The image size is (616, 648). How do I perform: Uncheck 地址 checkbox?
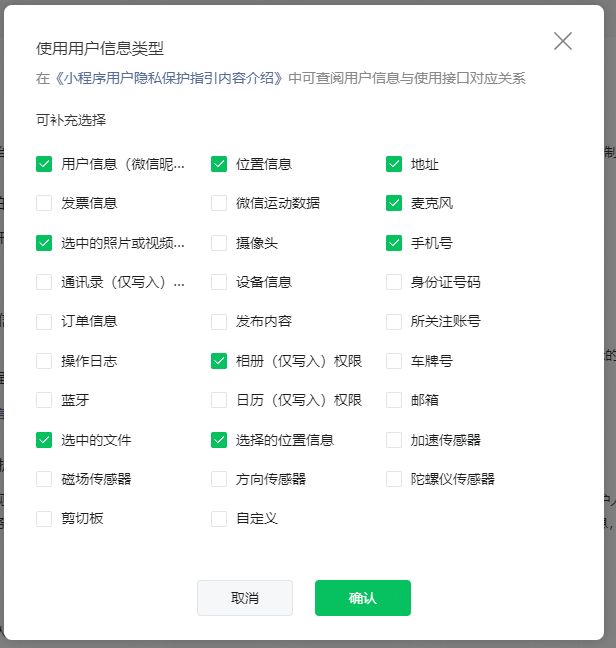(x=394, y=164)
